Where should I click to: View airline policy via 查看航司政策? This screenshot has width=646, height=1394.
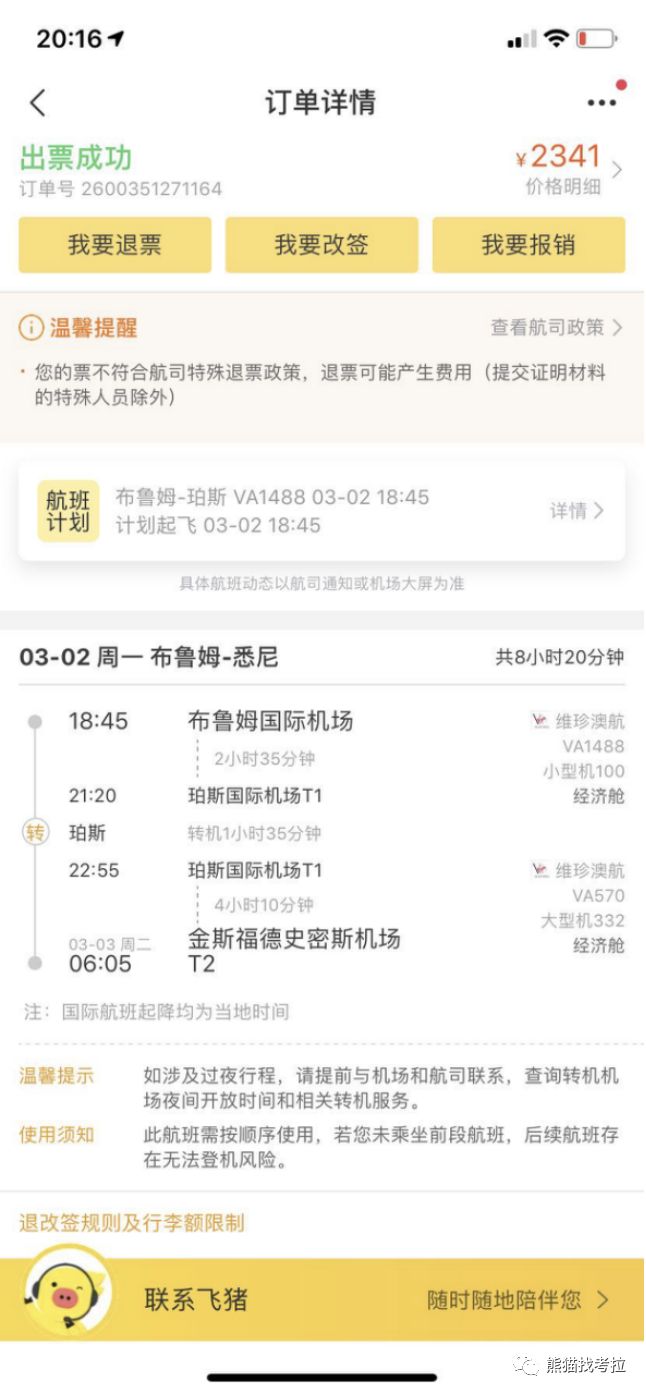point(556,327)
